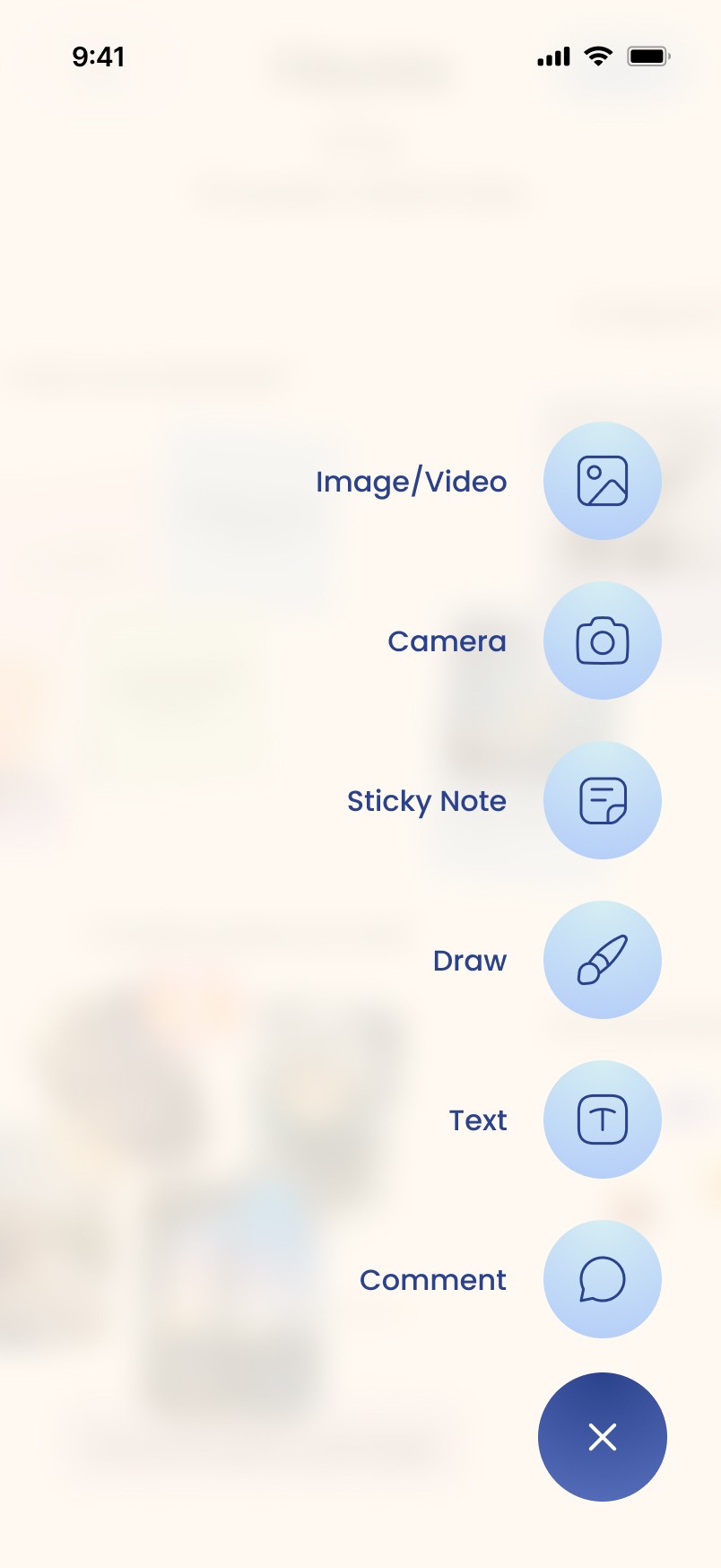The image size is (721, 1568).
Task: Add a Sticky Note
Action: (x=603, y=800)
